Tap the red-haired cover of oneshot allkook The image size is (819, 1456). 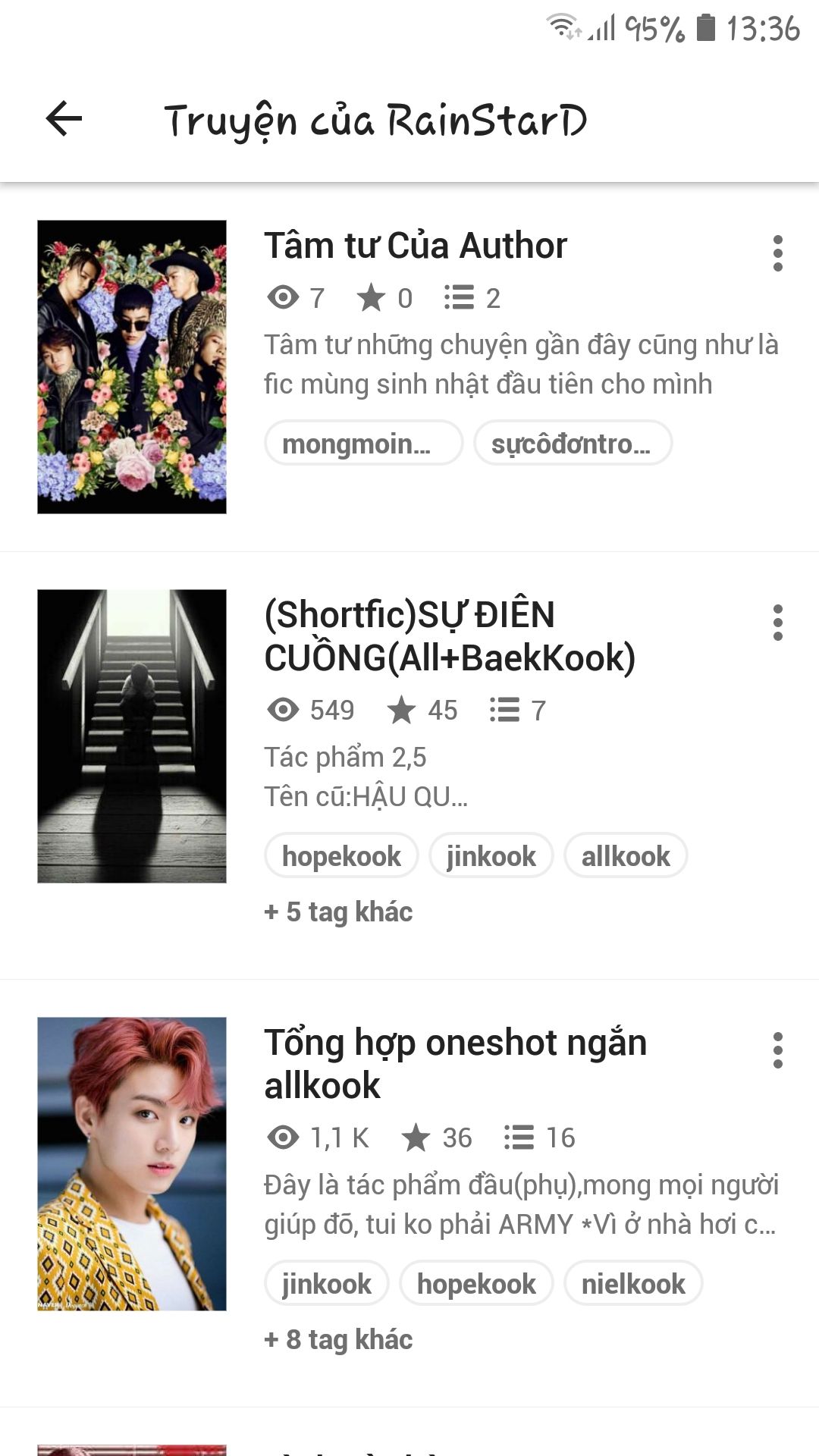point(132,1164)
